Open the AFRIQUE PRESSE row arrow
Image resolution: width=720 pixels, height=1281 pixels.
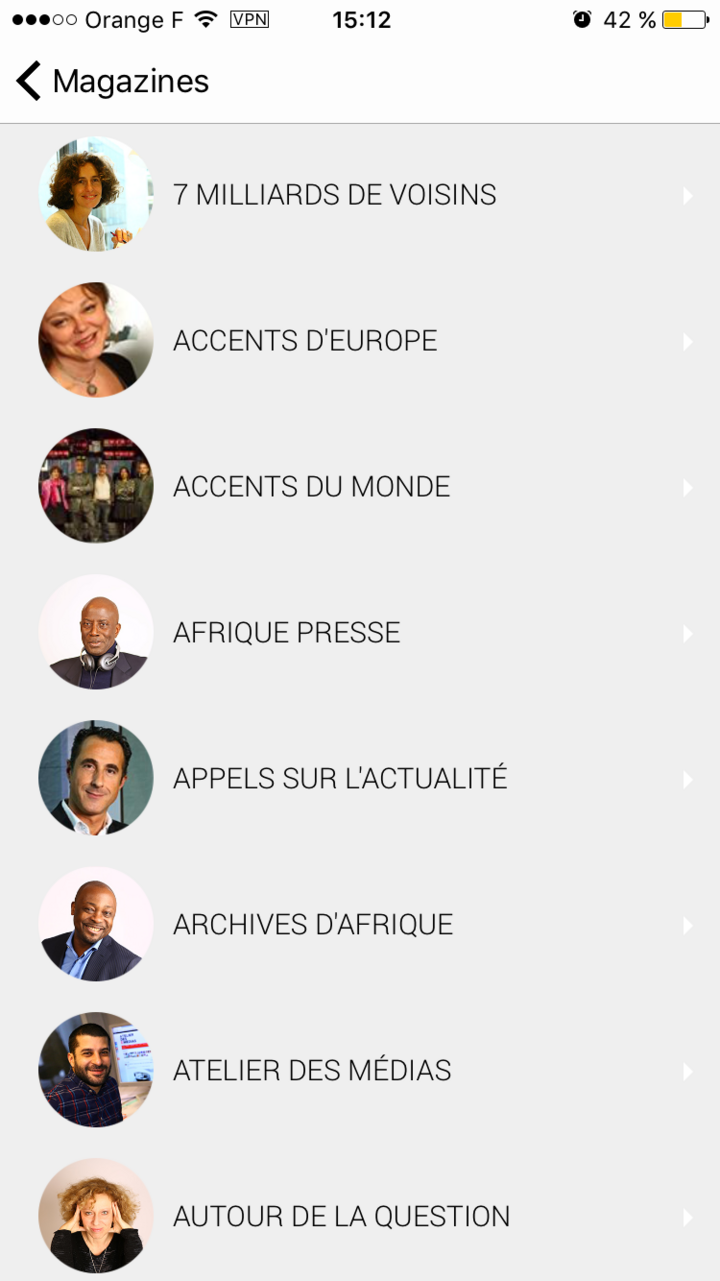coord(688,633)
